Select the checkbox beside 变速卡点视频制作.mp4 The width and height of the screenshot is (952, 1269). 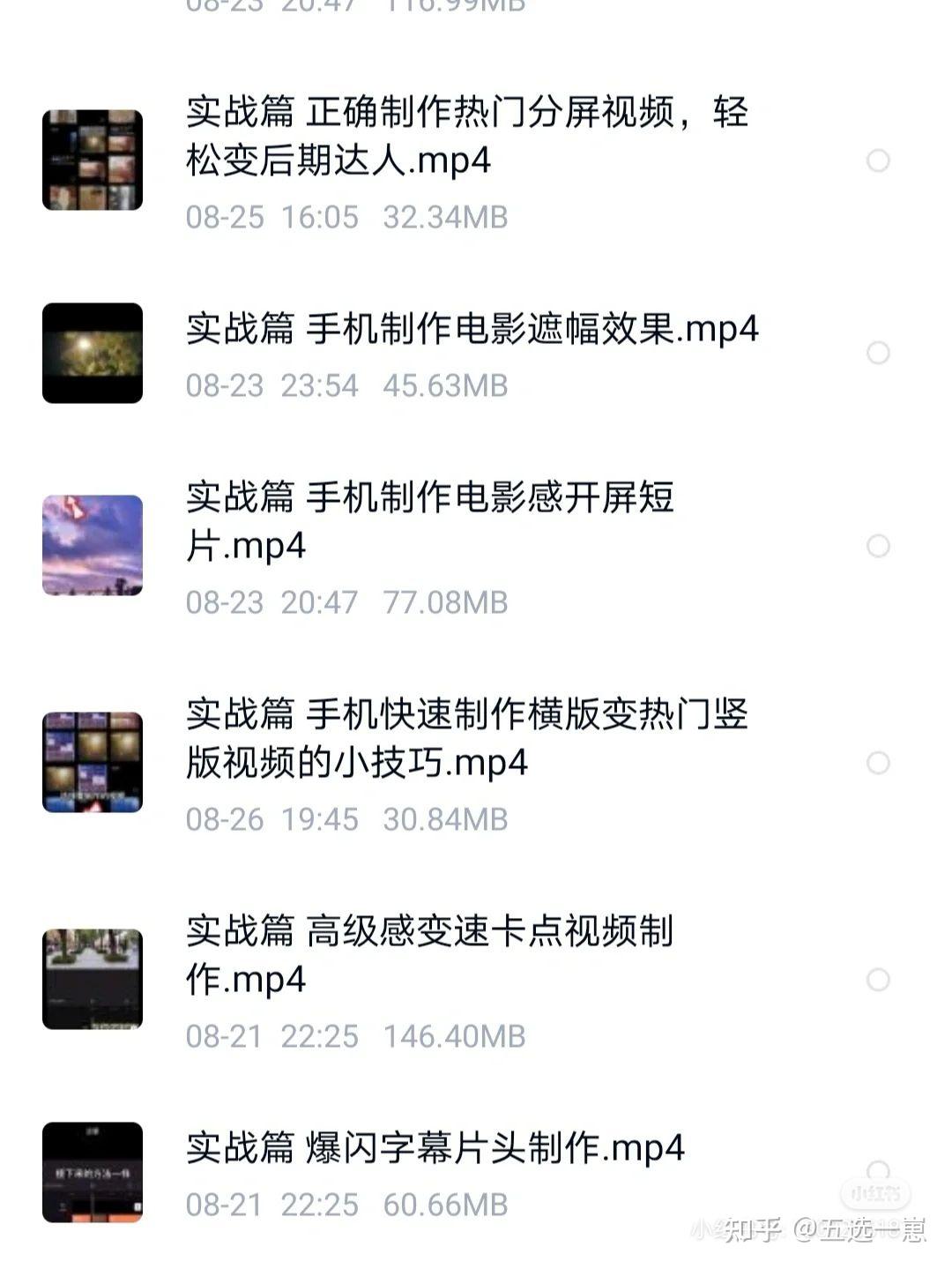pos(878,979)
